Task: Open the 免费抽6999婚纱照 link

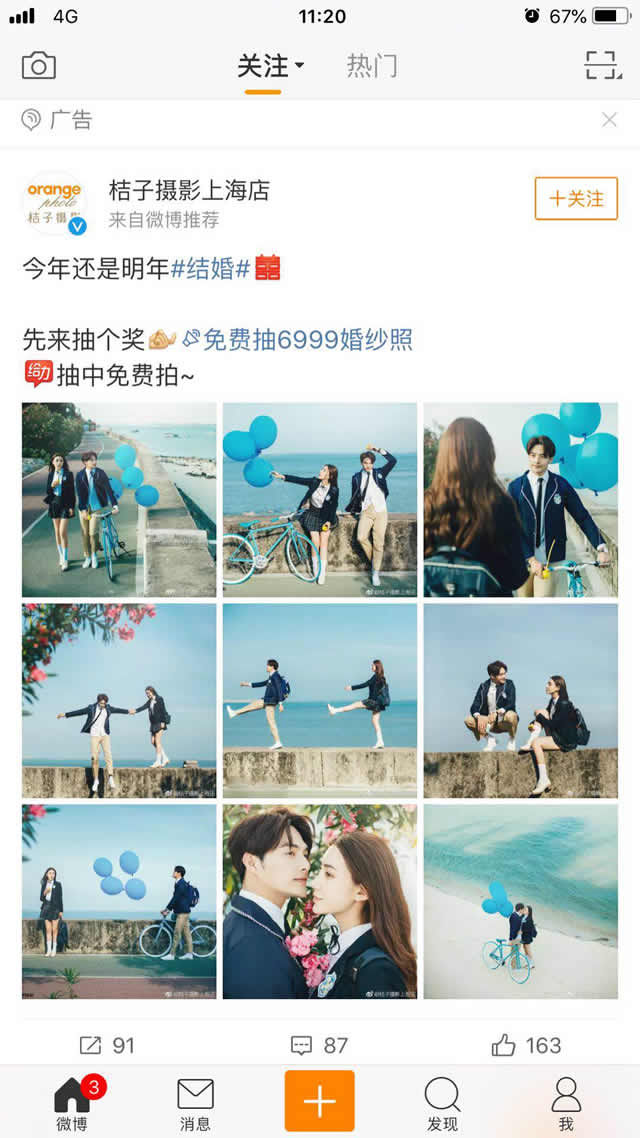Action: 308,340
